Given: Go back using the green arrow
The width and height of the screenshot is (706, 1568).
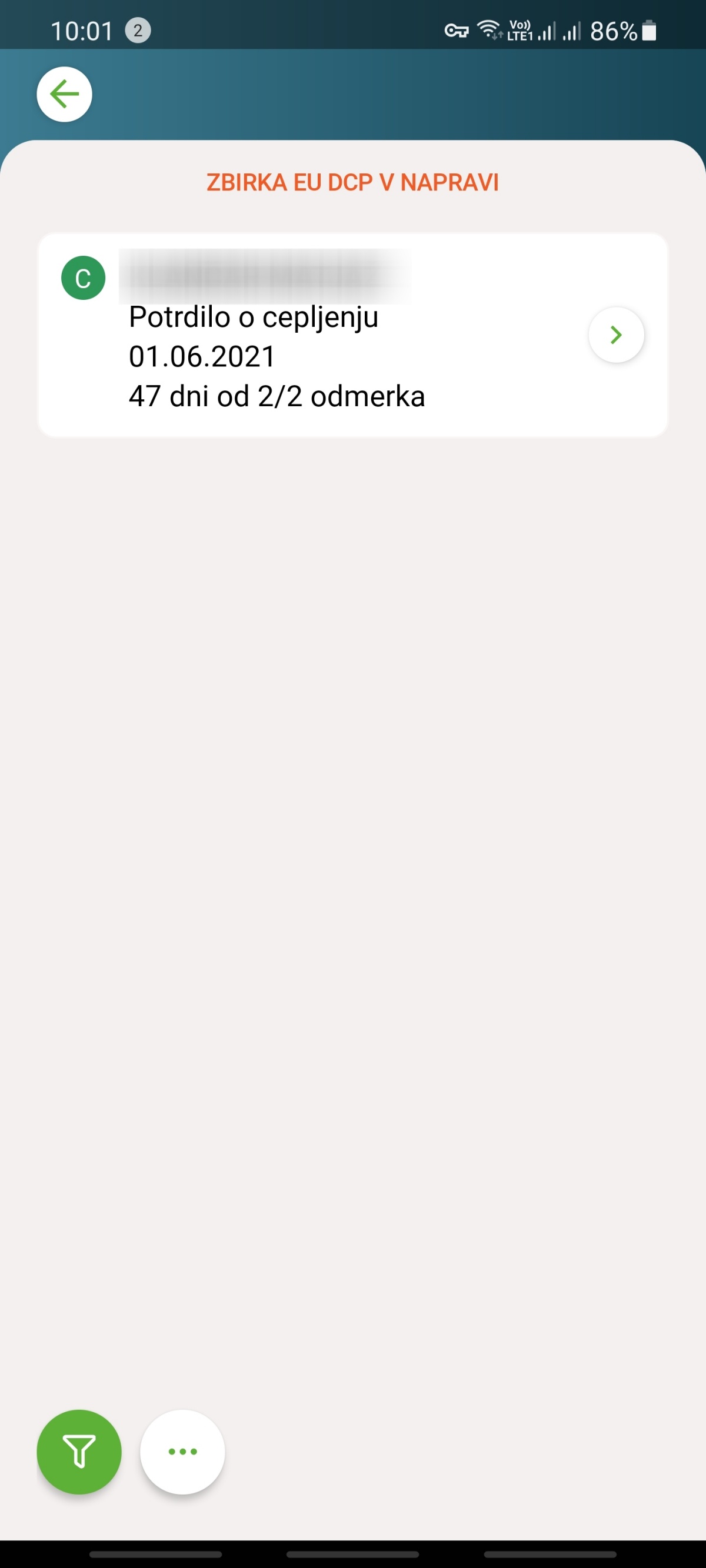Looking at the screenshot, I should pyautogui.click(x=65, y=94).
